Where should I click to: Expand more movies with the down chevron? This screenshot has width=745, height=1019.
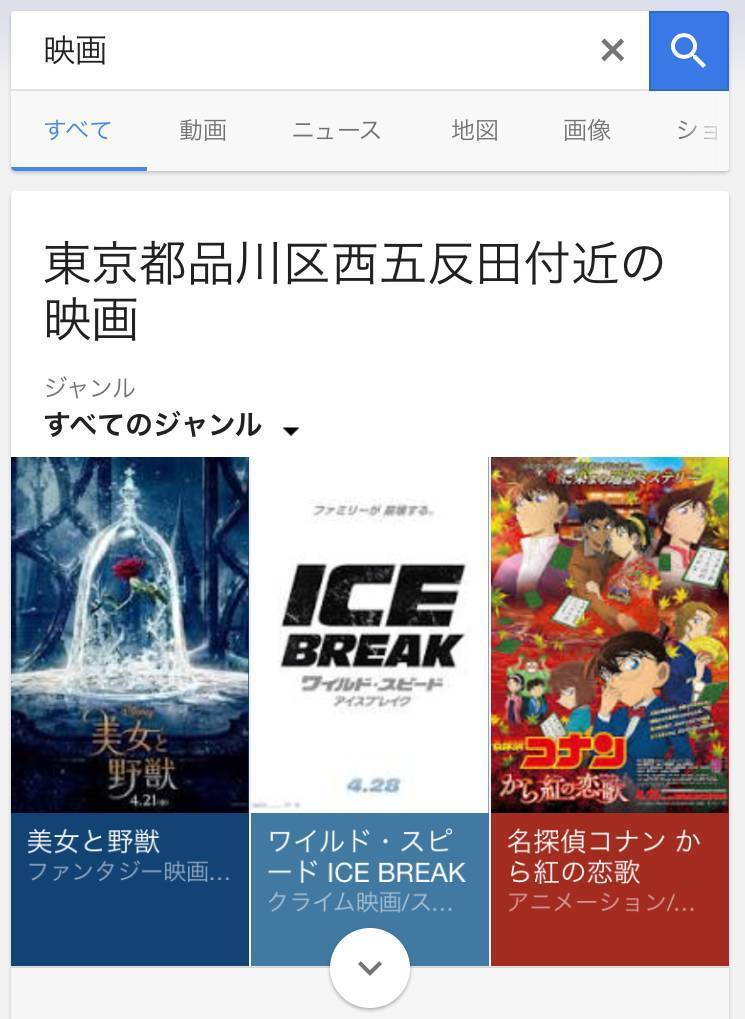[x=370, y=968]
